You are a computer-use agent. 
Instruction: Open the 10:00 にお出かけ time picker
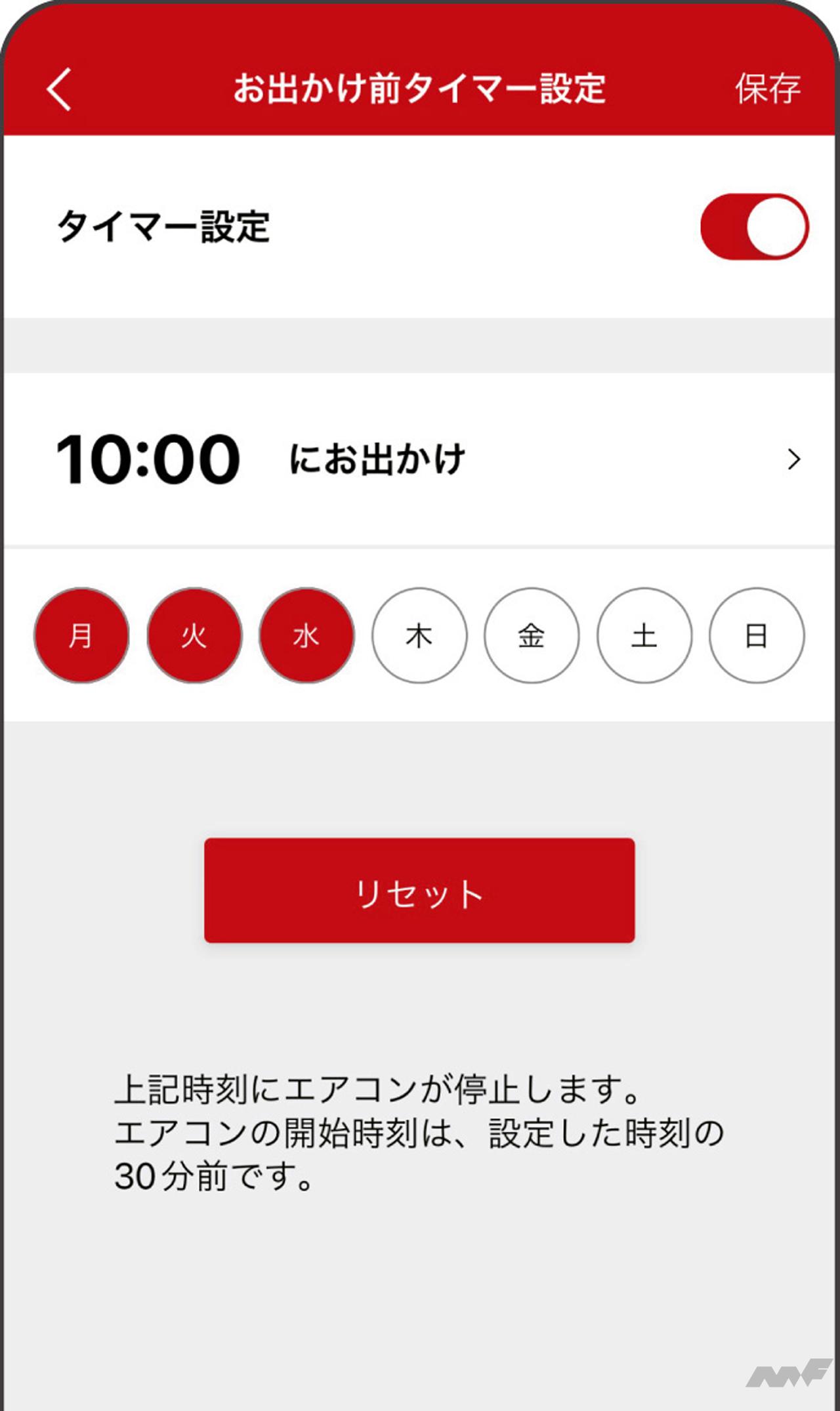[420, 459]
